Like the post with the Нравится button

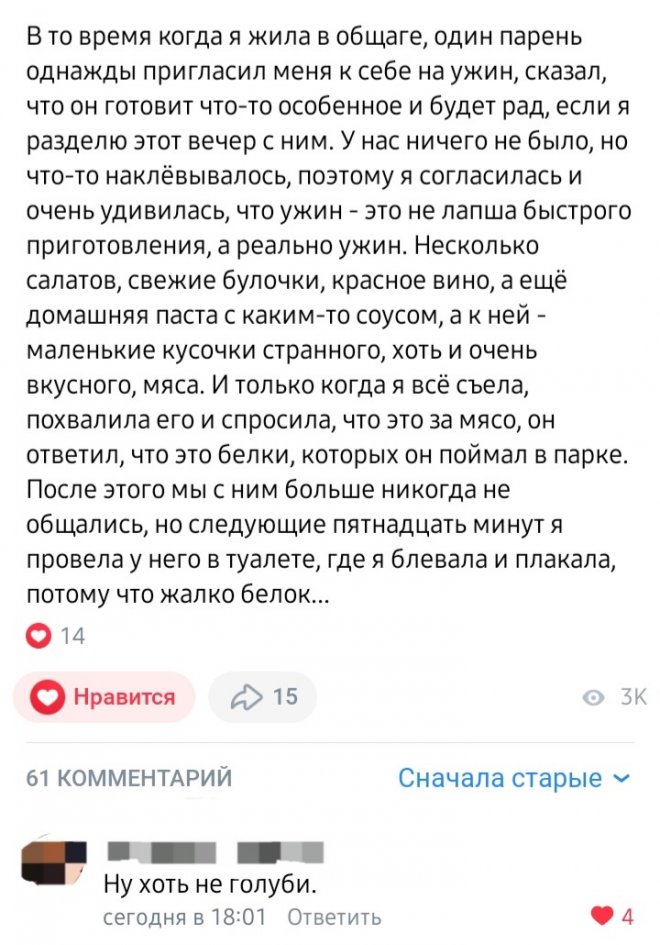point(105,697)
